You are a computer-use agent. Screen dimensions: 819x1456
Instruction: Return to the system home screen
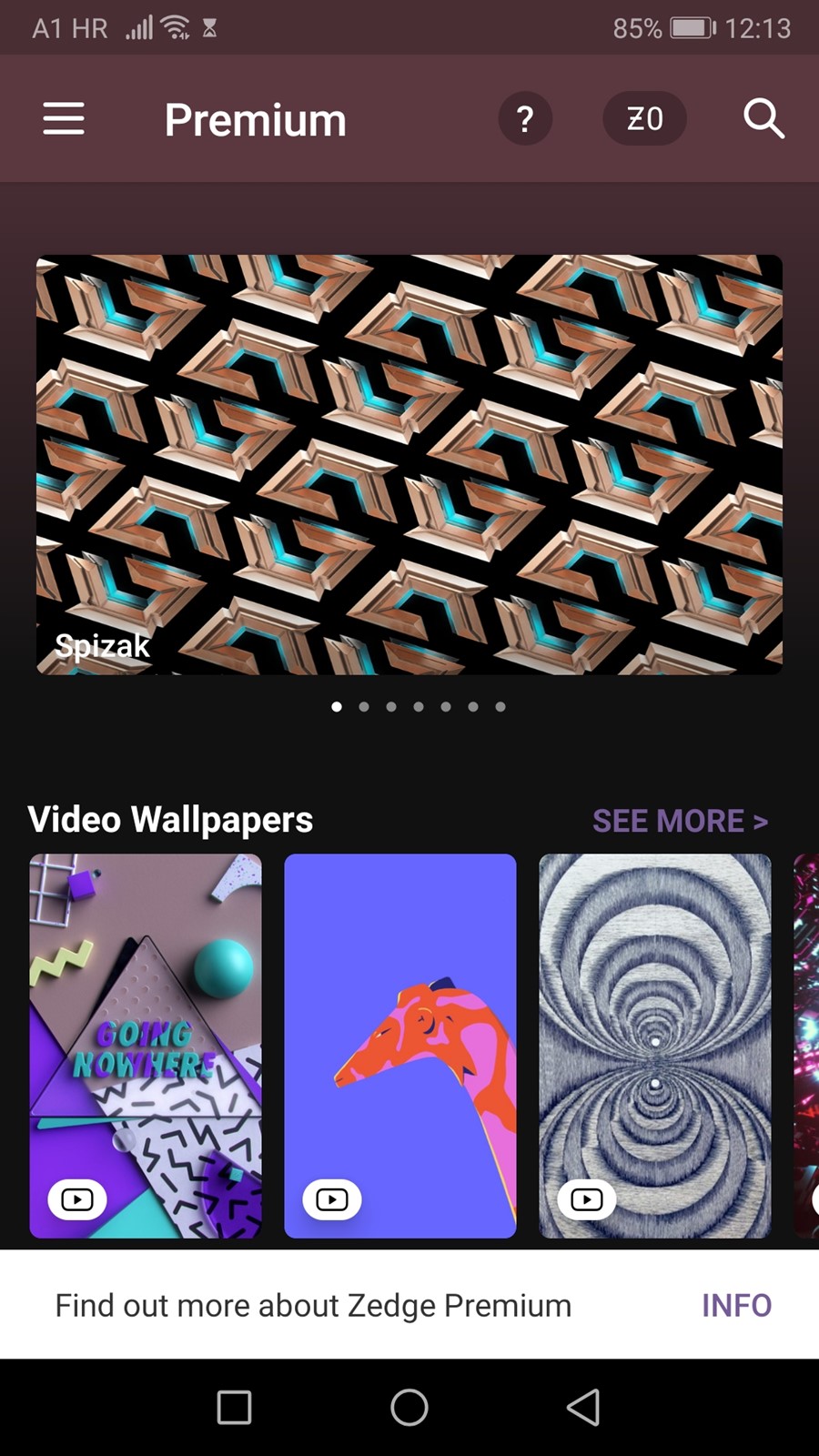pos(409,1407)
